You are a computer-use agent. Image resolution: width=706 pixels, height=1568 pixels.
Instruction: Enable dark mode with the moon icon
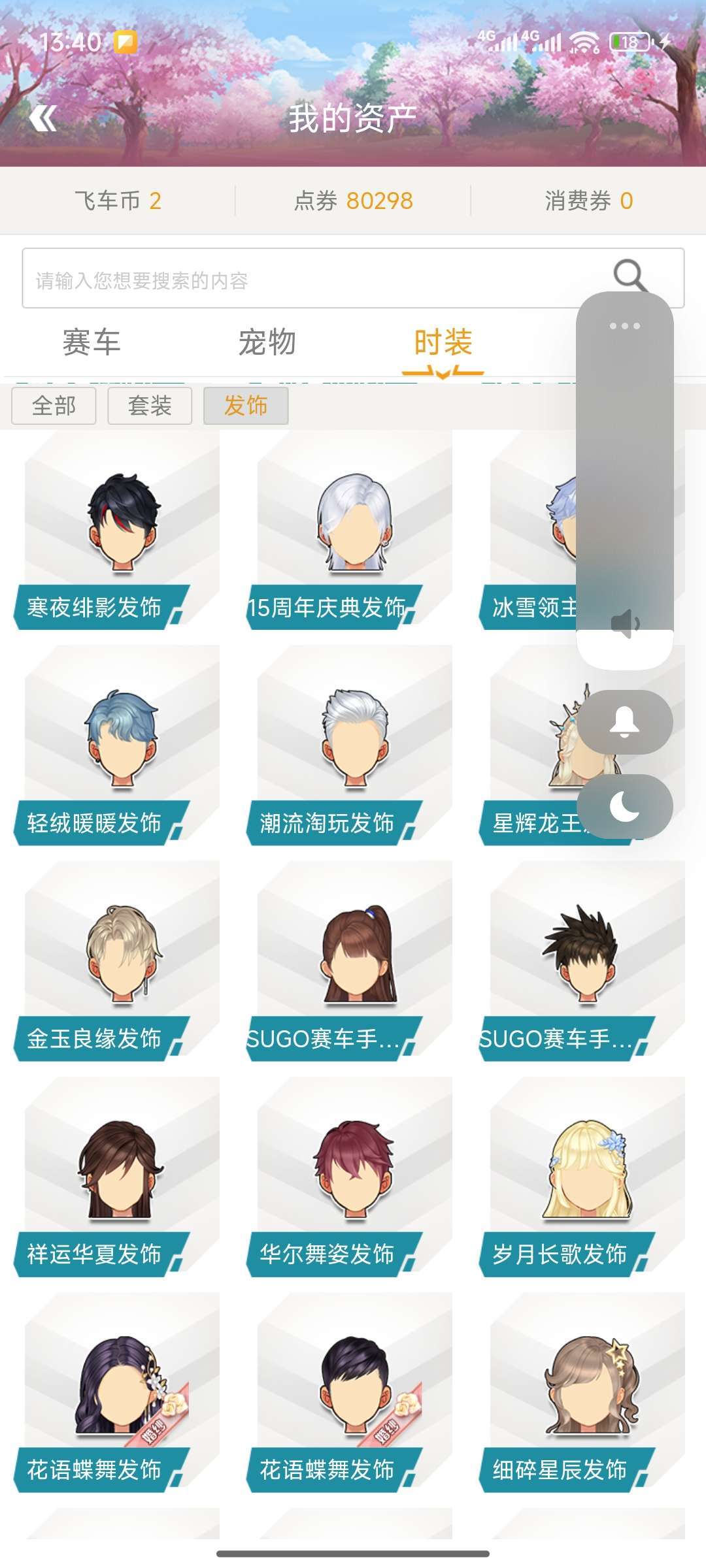click(x=625, y=807)
